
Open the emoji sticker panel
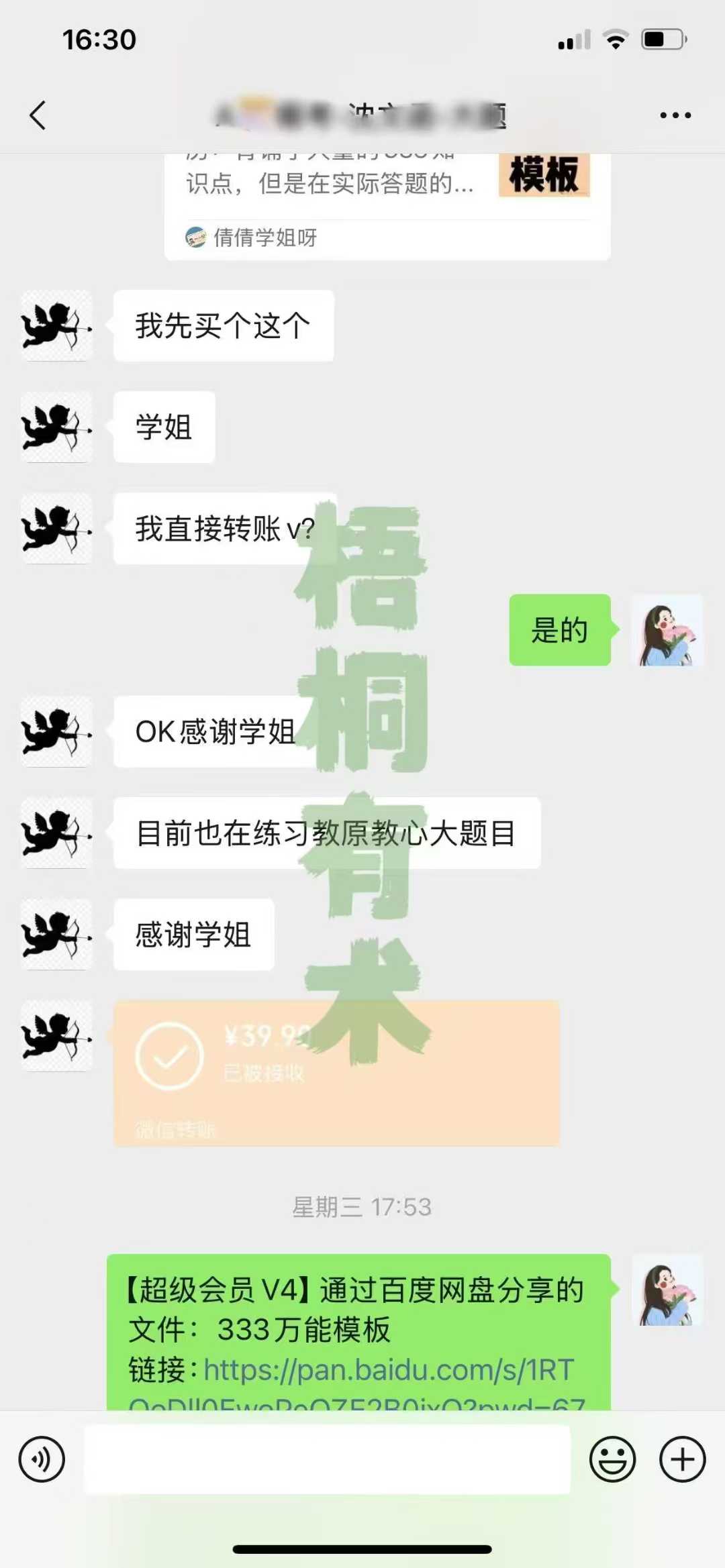click(612, 1459)
